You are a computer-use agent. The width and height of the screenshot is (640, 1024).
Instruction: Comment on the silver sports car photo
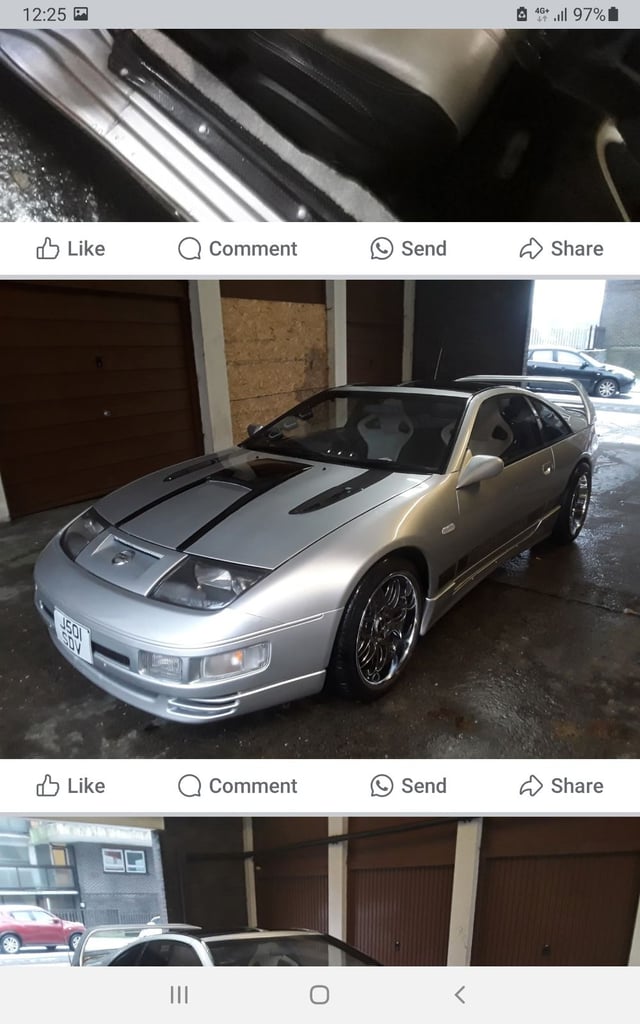coord(238,786)
